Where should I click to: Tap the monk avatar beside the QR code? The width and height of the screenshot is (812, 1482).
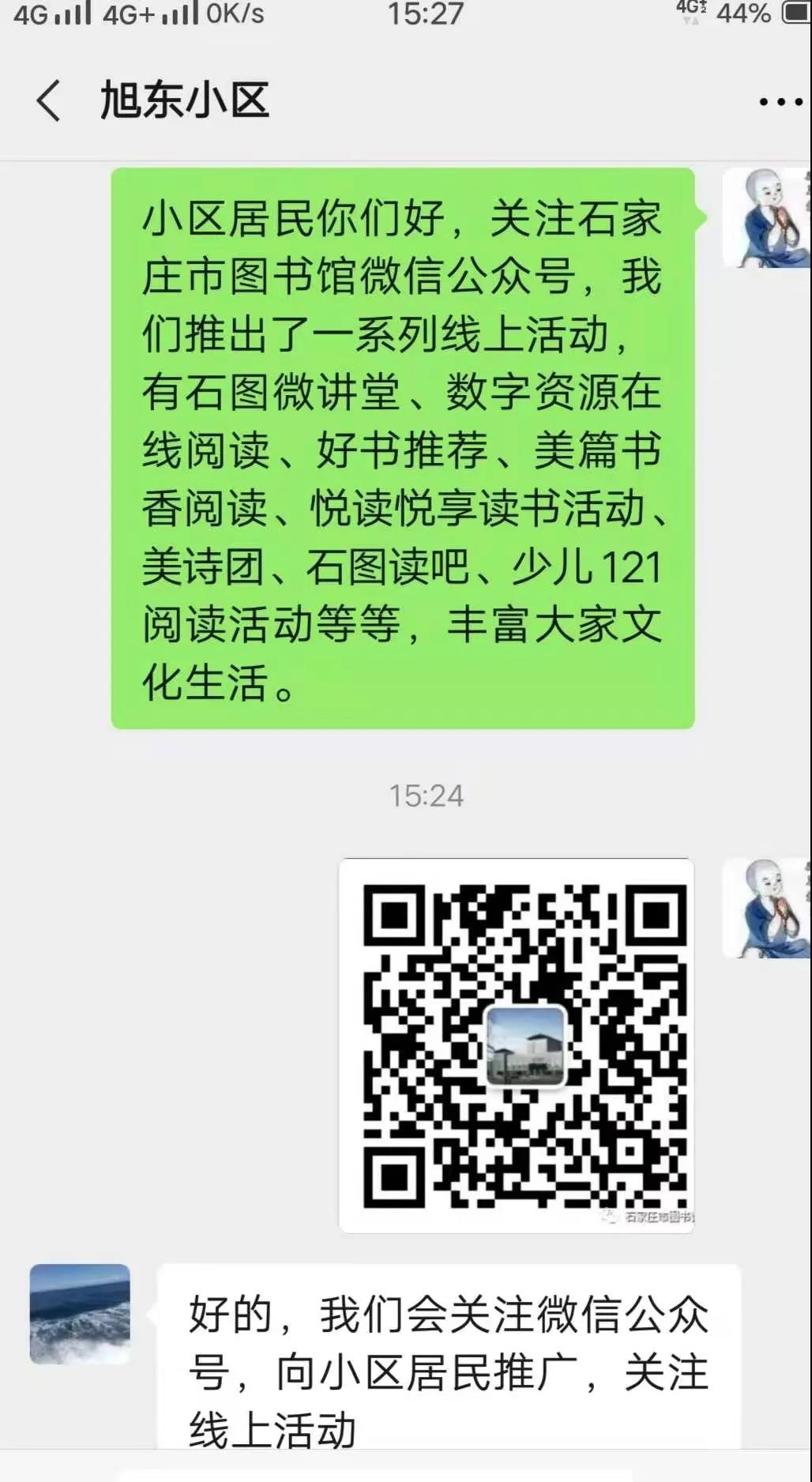tap(765, 908)
